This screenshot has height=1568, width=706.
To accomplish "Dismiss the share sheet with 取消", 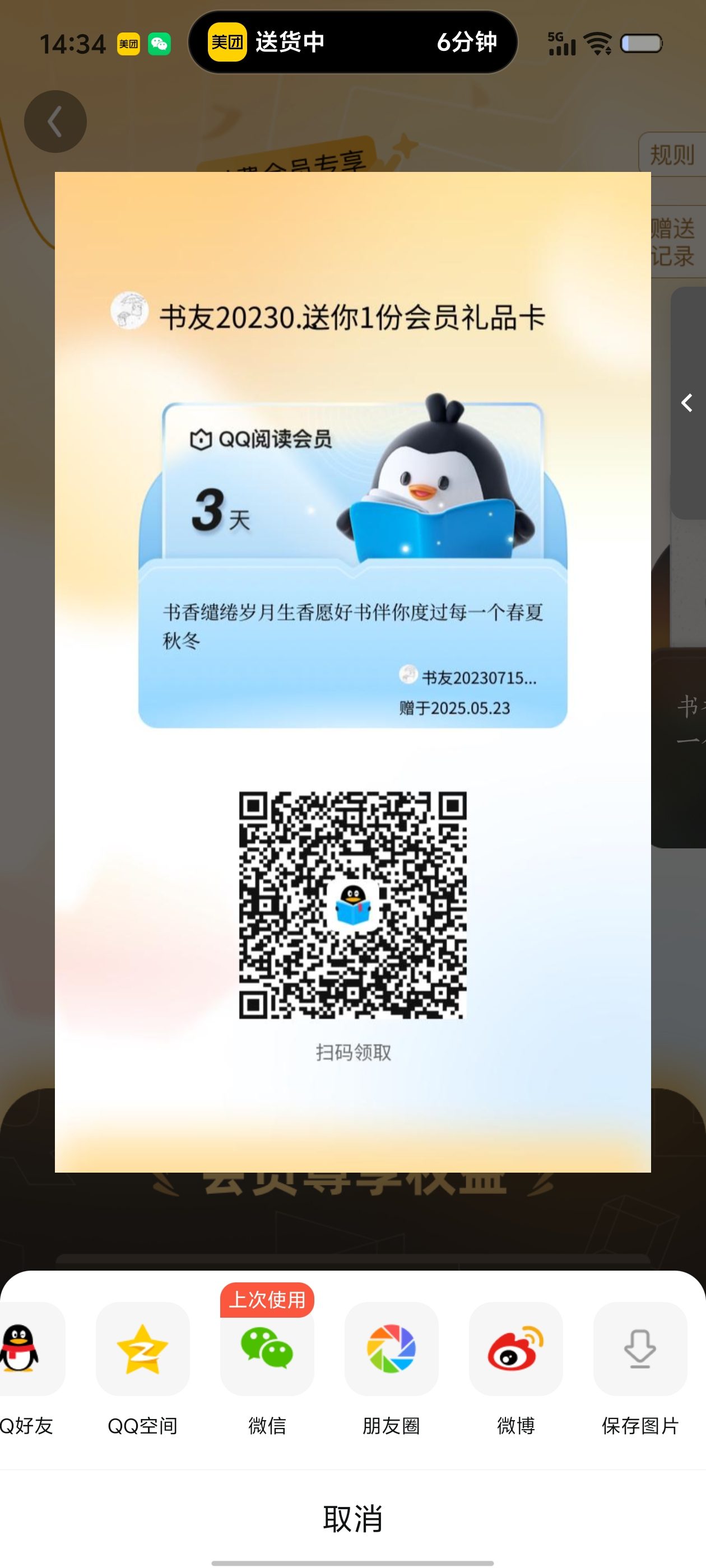I will pyautogui.click(x=352, y=1518).
